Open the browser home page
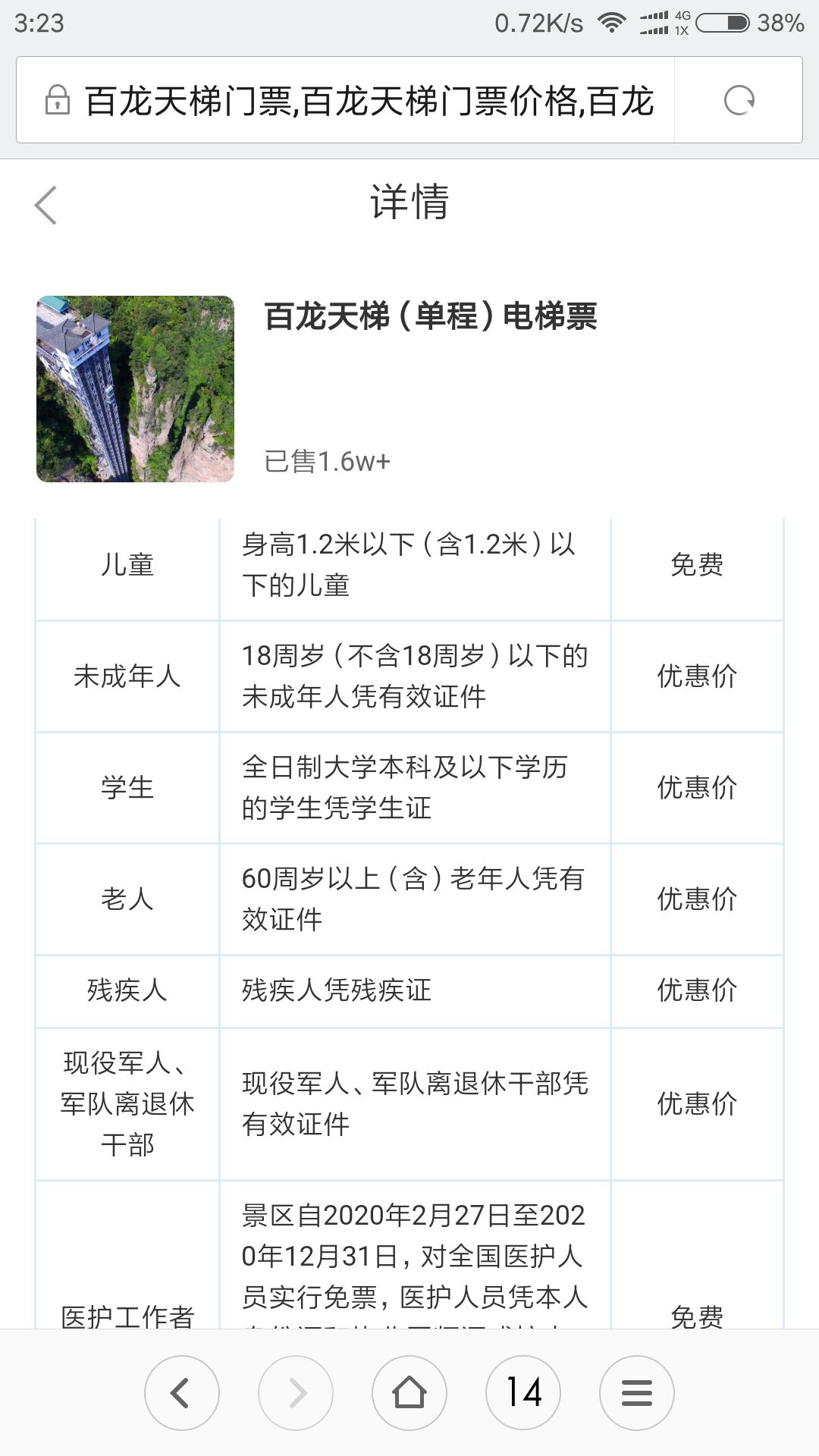This screenshot has height=1456, width=819. pyautogui.click(x=409, y=1392)
